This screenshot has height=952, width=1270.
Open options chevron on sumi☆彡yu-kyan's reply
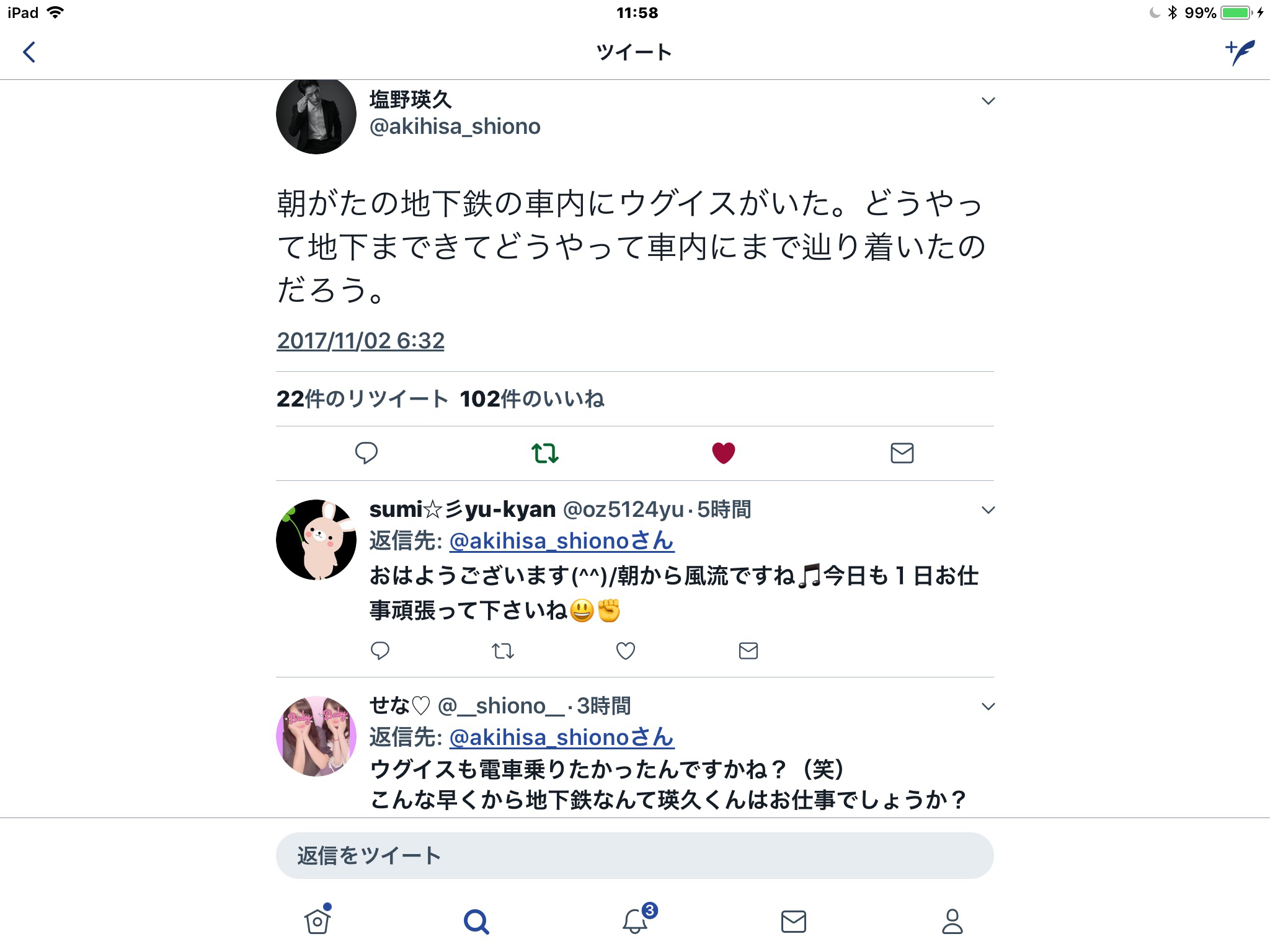(988, 510)
